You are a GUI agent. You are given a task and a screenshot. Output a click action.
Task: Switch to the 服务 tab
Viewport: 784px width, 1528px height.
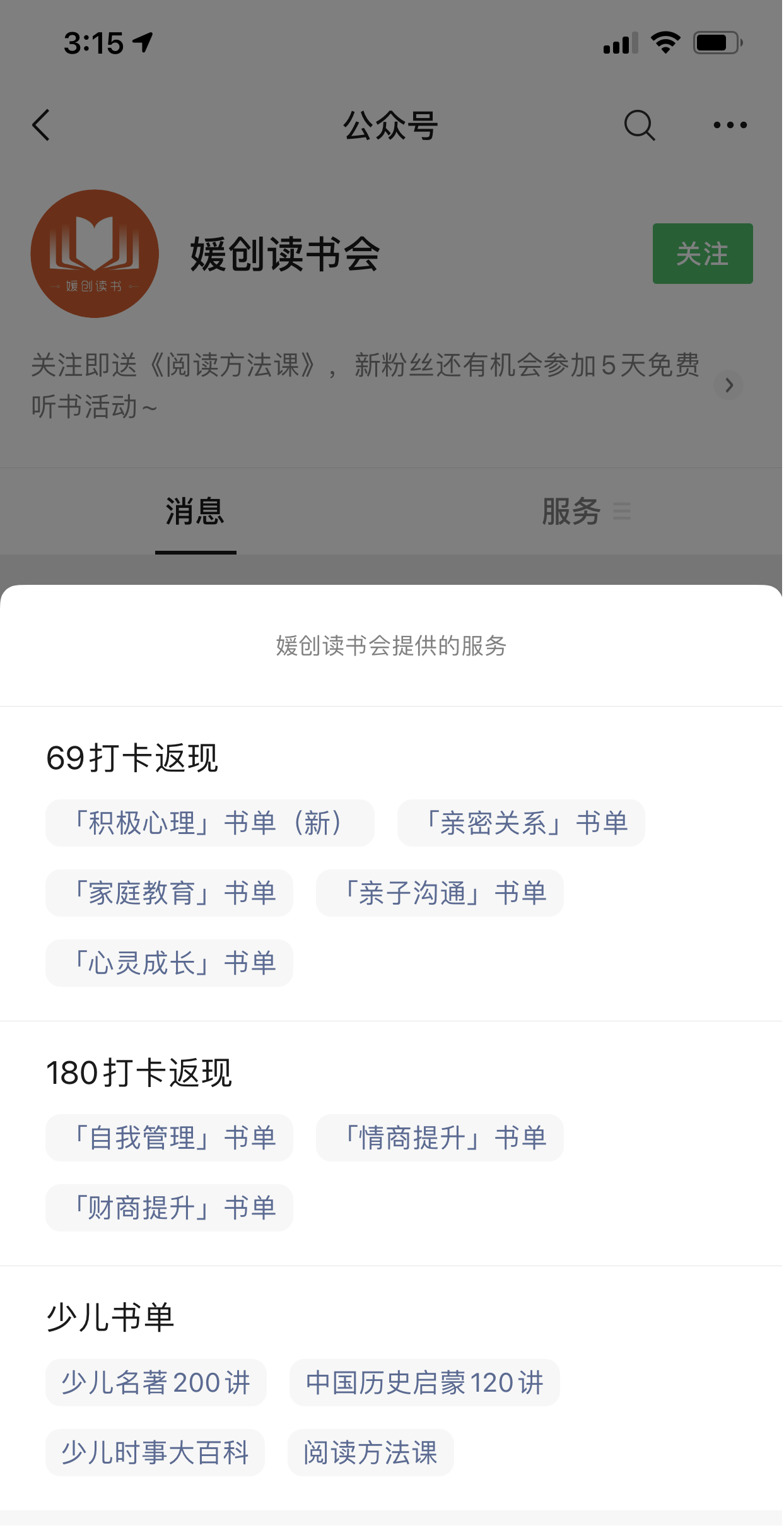coord(571,511)
